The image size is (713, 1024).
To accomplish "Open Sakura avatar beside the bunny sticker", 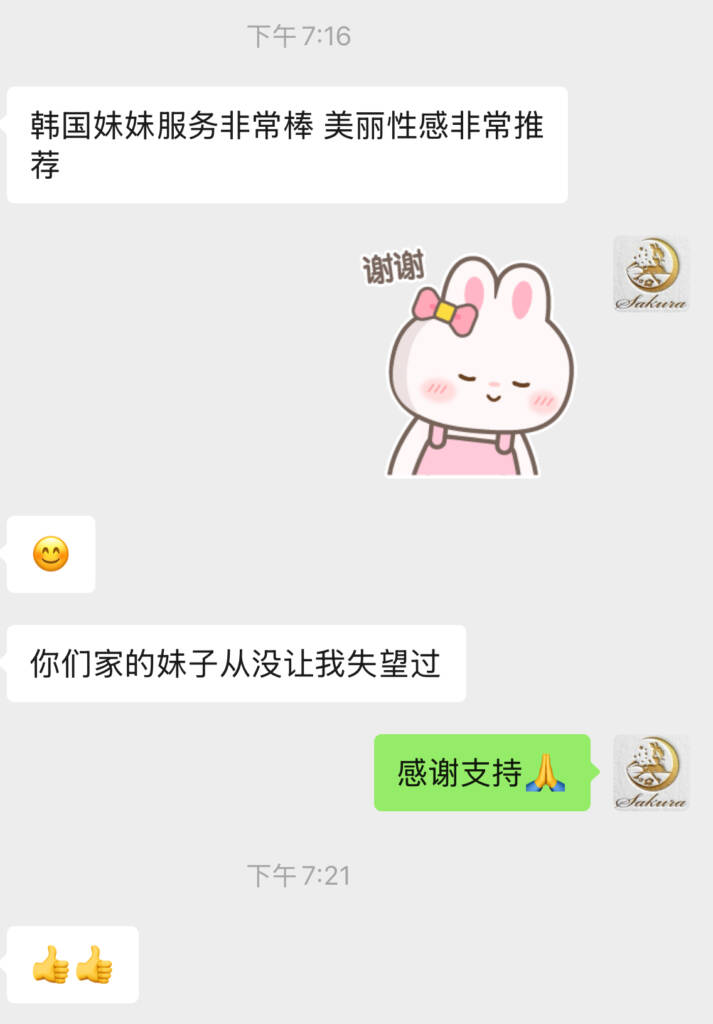I will pyautogui.click(x=651, y=273).
